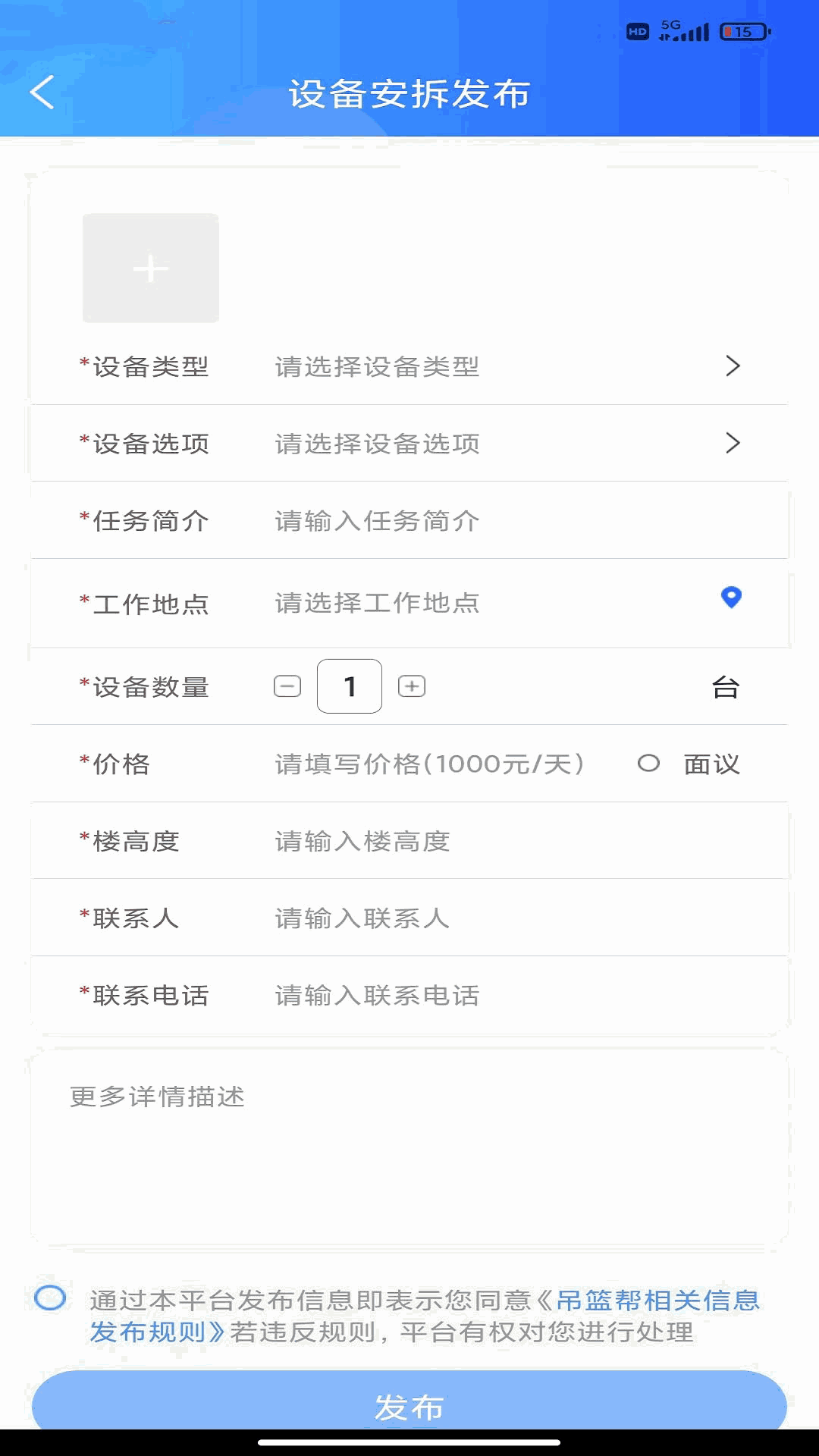Image resolution: width=819 pixels, height=1456 pixels.
Task: Go back from 设备安拆发布 page
Action: pos(42,93)
